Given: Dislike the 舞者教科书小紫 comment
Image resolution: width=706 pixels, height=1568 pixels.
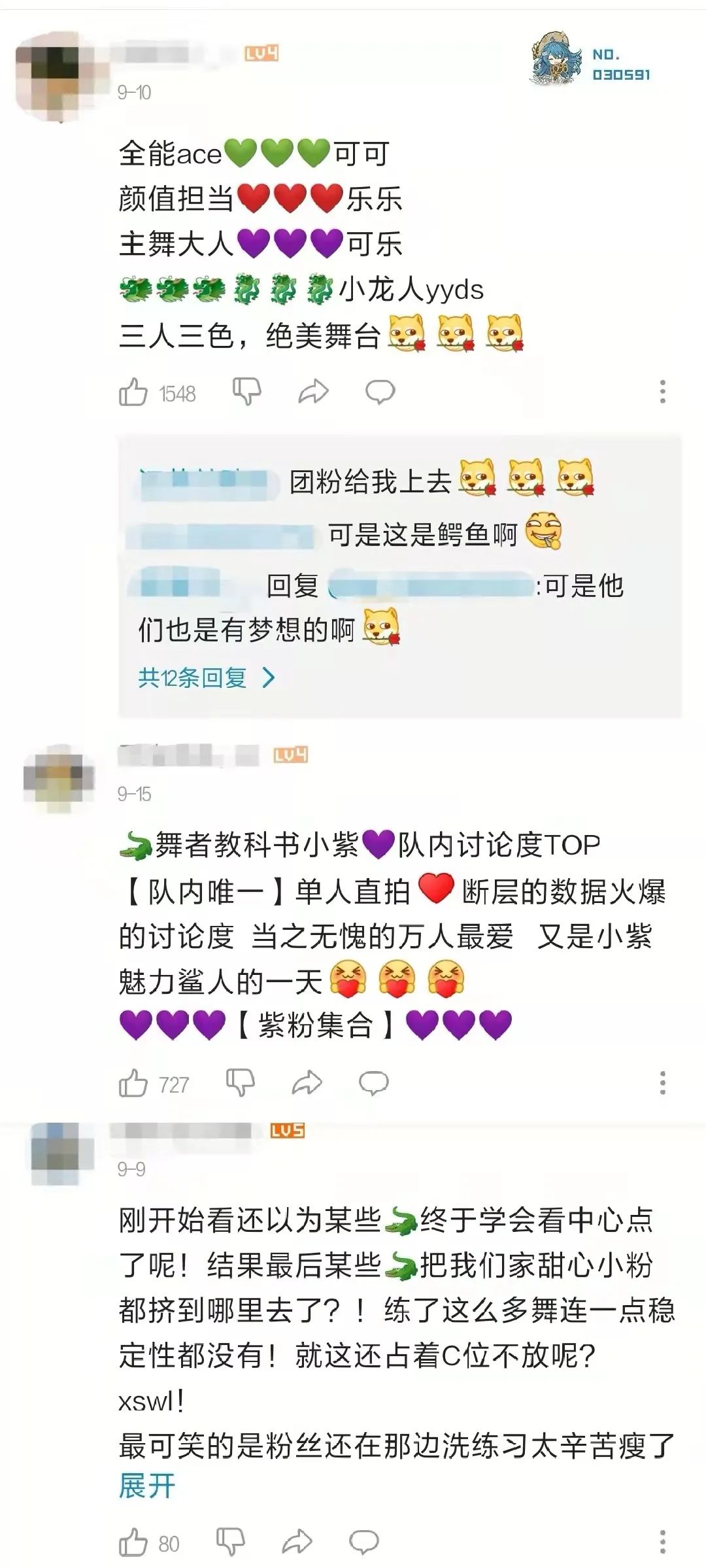Looking at the screenshot, I should click(x=240, y=1082).
